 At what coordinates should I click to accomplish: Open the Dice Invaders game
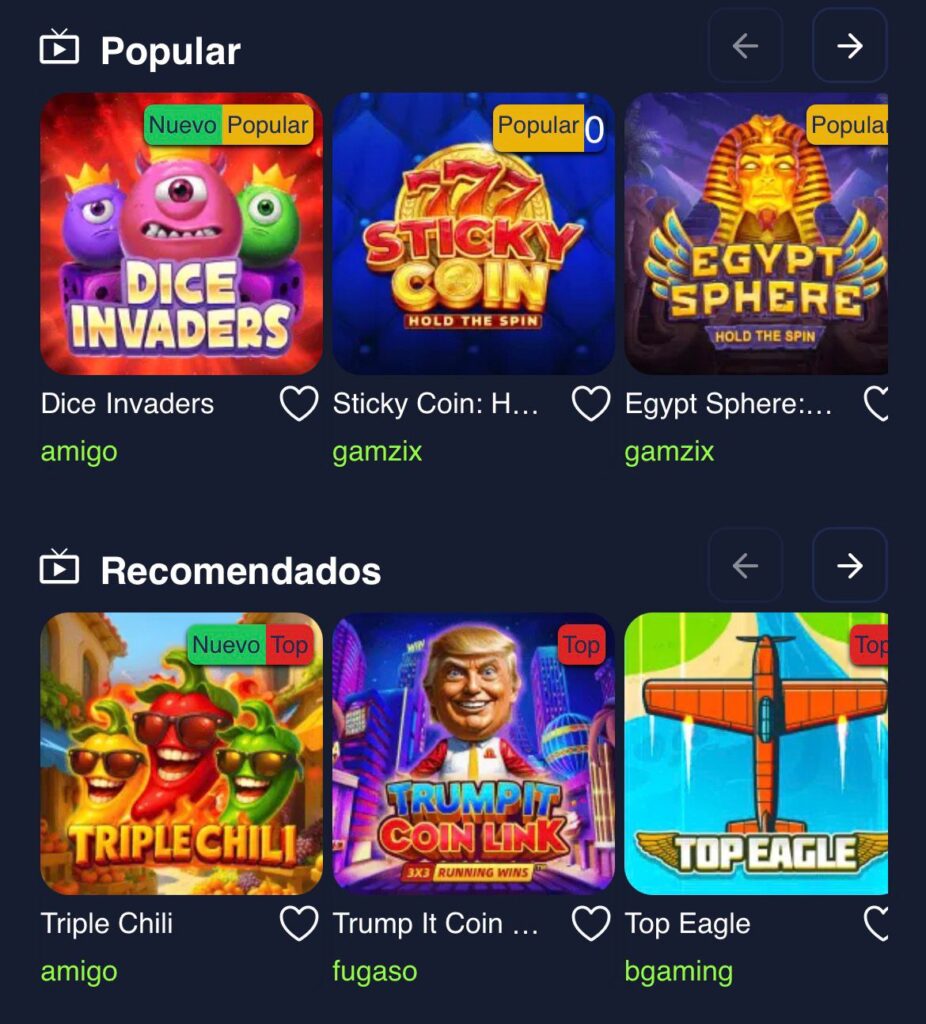(181, 234)
